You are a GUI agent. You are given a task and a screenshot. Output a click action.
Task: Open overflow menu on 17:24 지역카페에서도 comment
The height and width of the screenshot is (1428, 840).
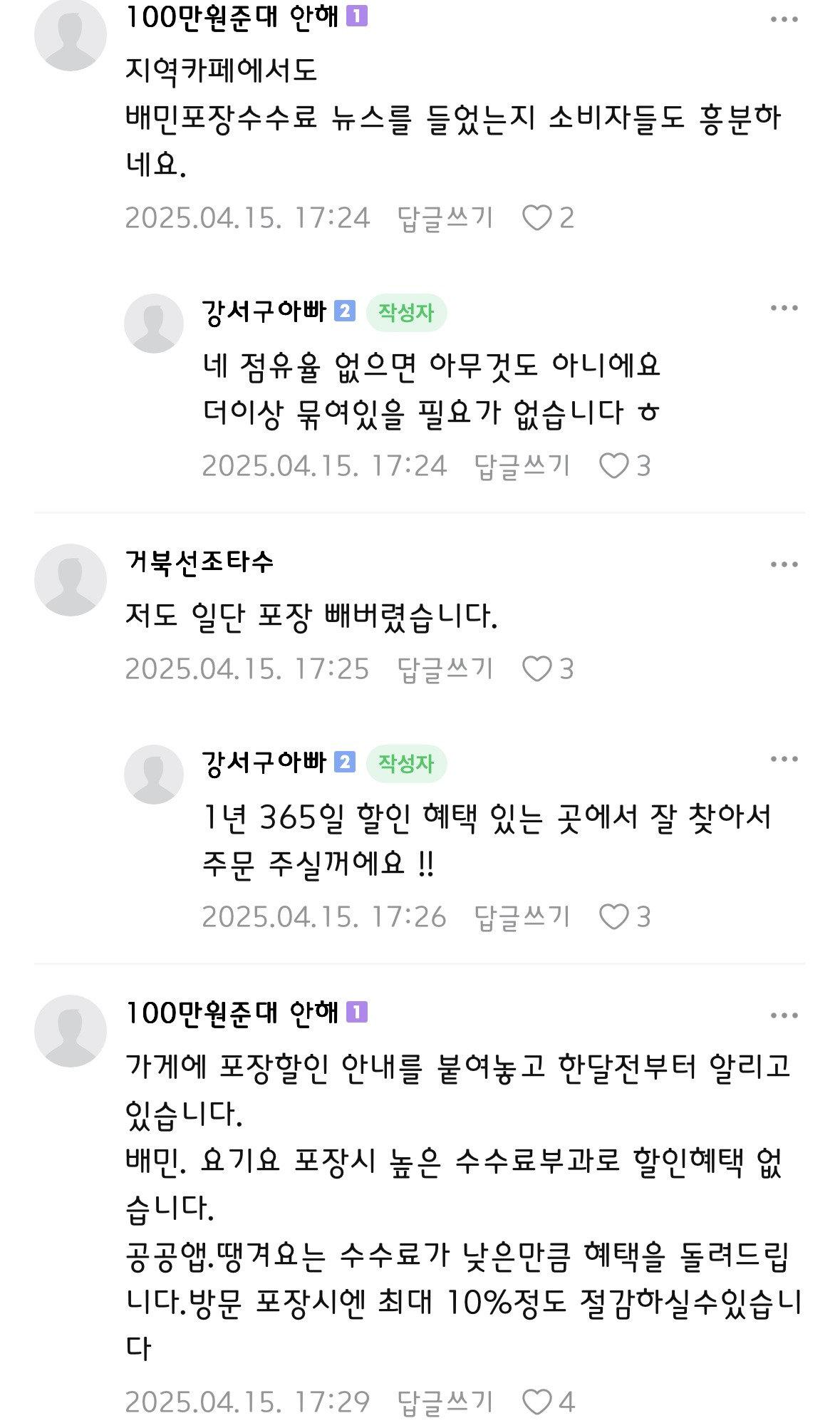click(784, 20)
